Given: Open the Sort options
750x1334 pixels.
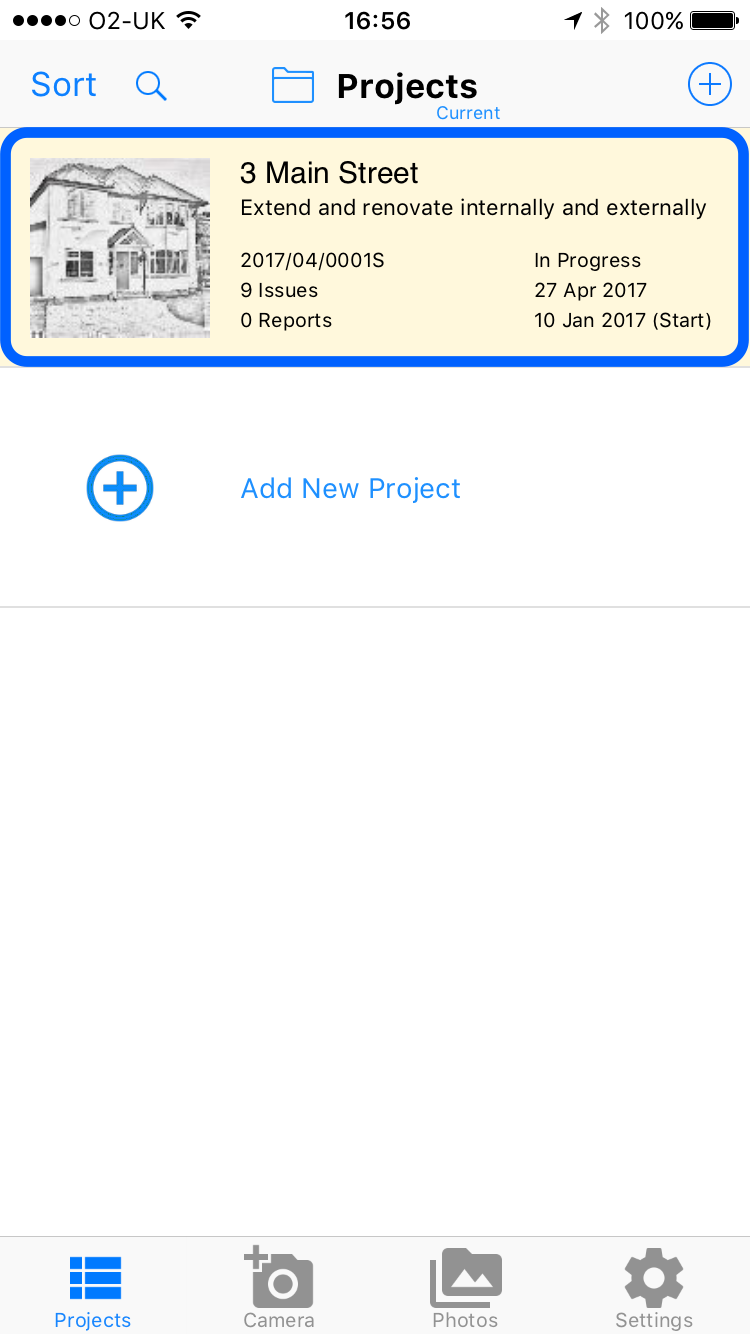Looking at the screenshot, I should pyautogui.click(x=64, y=85).
